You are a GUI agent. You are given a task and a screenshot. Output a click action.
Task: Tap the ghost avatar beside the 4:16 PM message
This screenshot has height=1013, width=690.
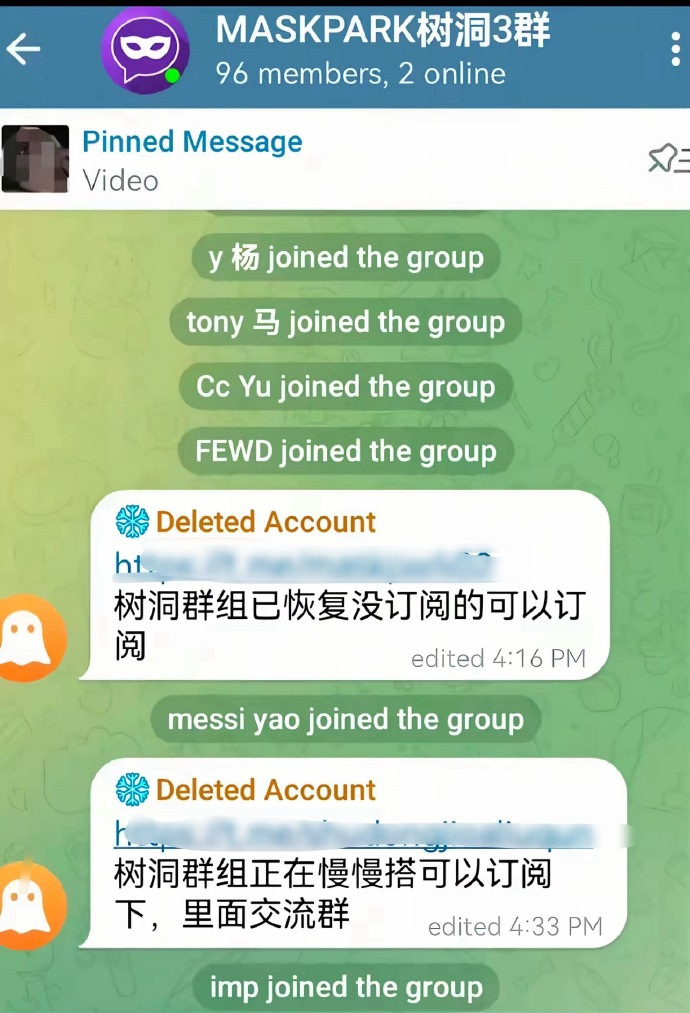pos(28,639)
